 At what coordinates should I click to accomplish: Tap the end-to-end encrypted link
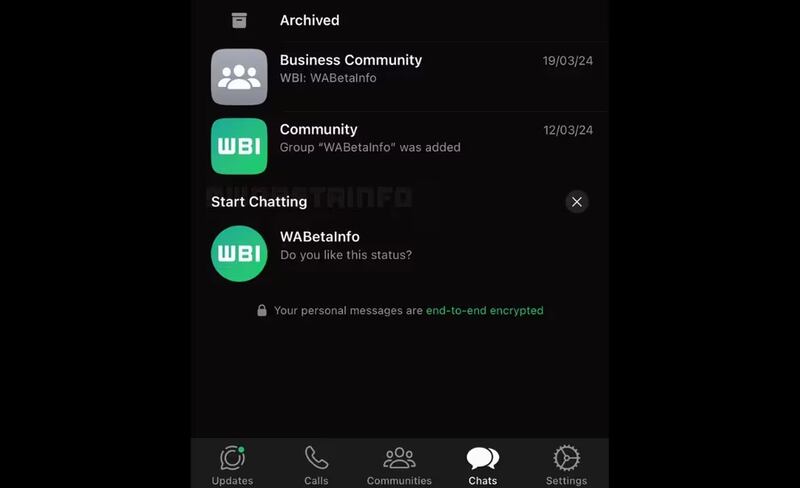[484, 311]
